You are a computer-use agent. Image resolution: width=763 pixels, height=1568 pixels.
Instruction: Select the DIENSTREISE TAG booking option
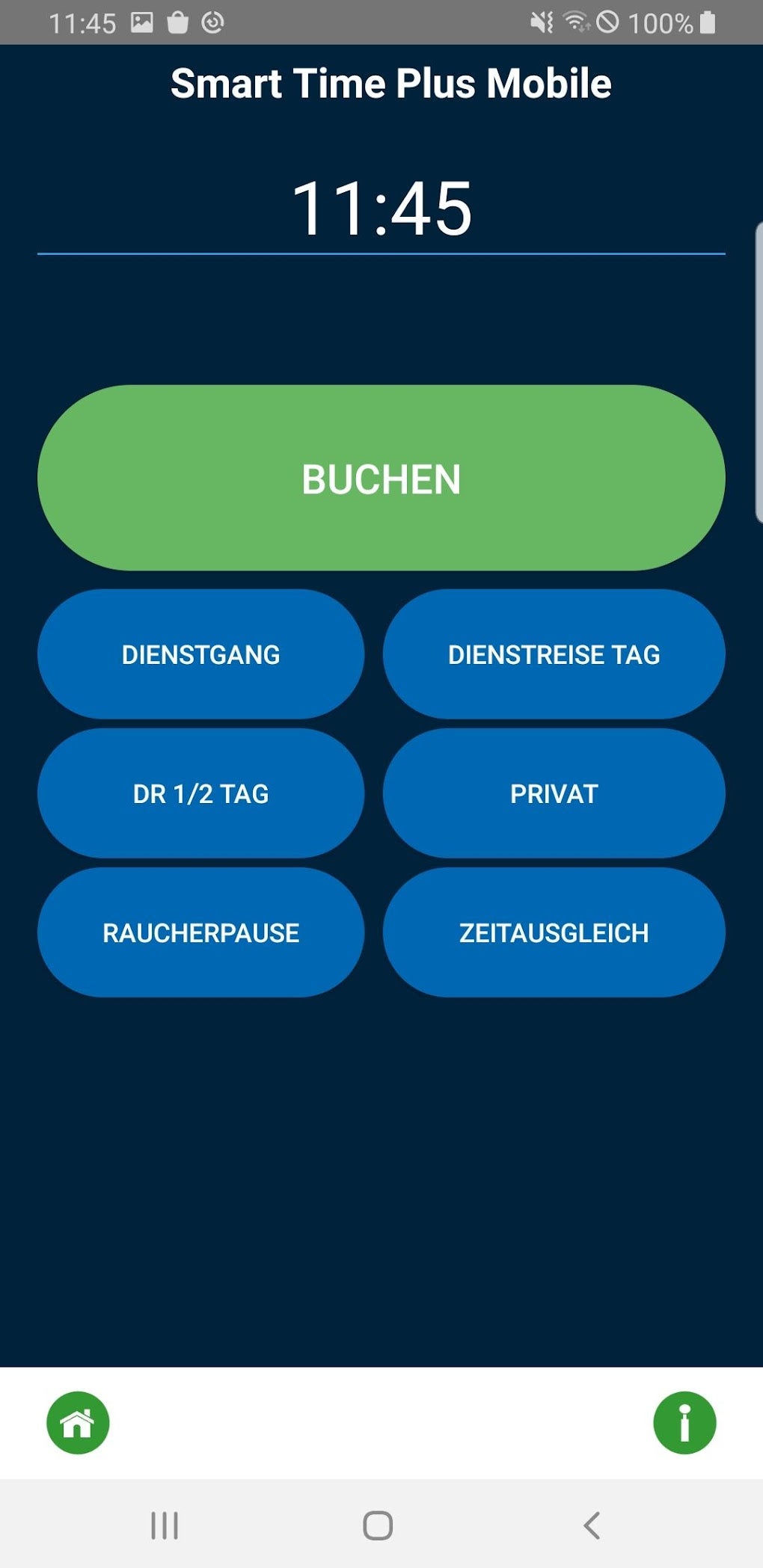(554, 654)
